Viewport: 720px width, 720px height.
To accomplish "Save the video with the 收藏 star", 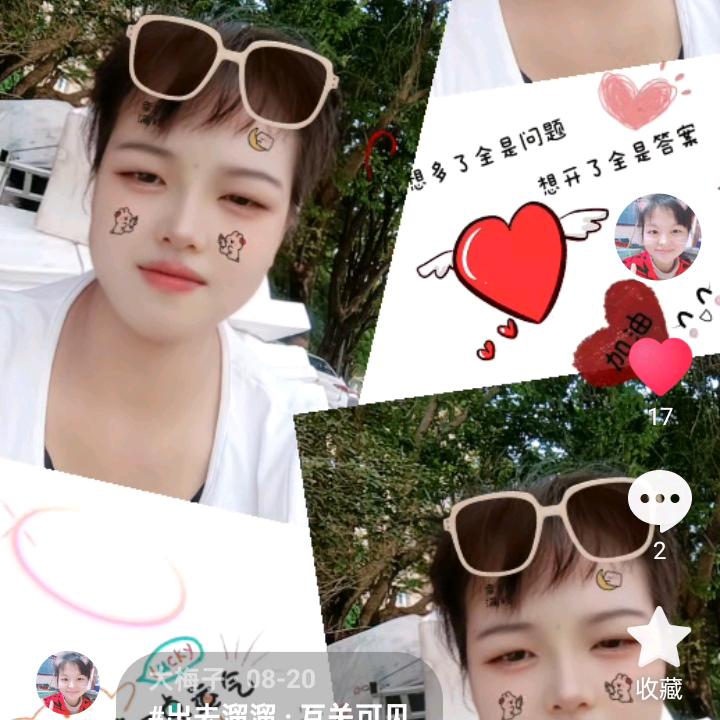I will (659, 637).
